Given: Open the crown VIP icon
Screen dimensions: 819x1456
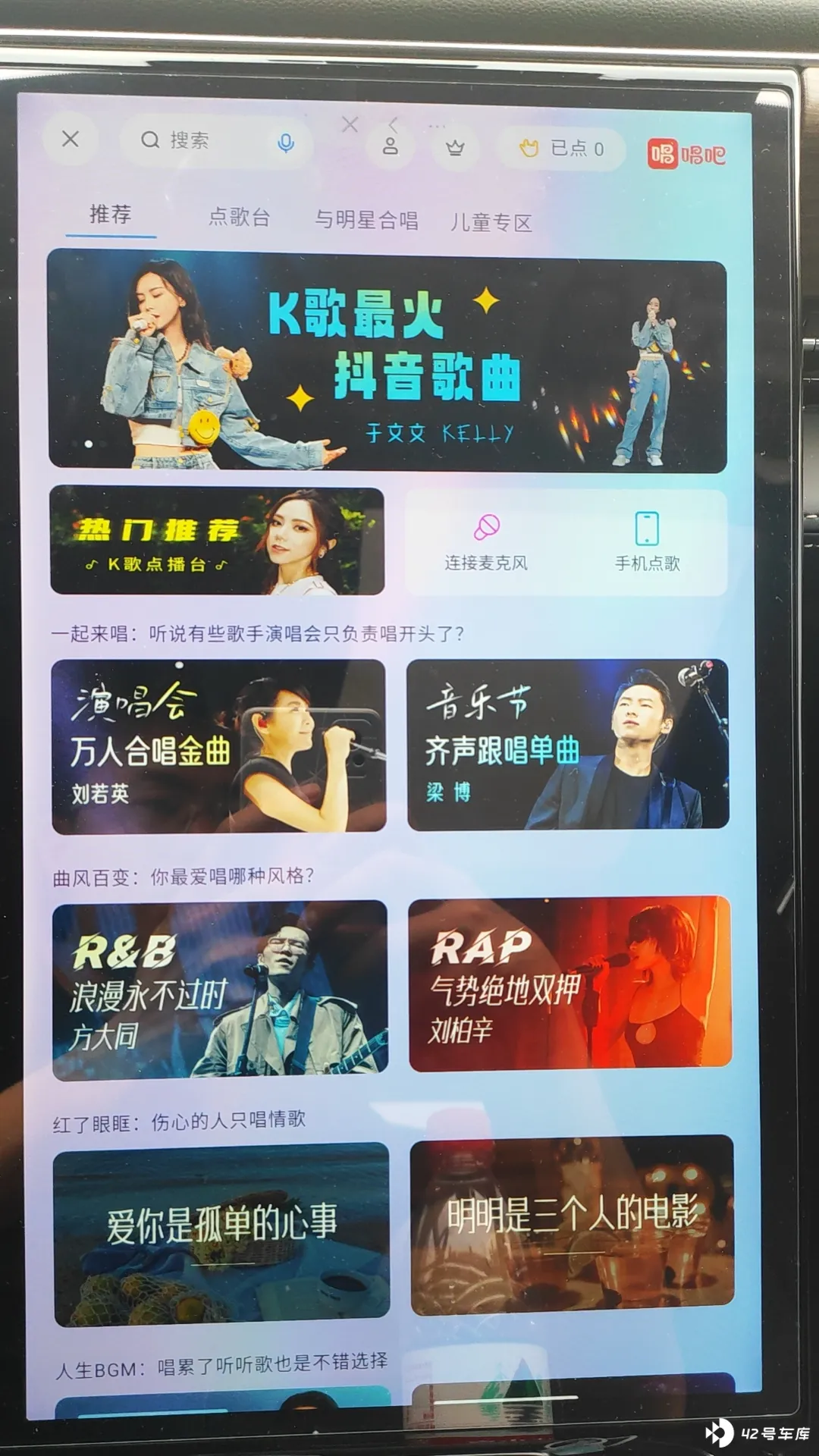Looking at the screenshot, I should 455,148.
